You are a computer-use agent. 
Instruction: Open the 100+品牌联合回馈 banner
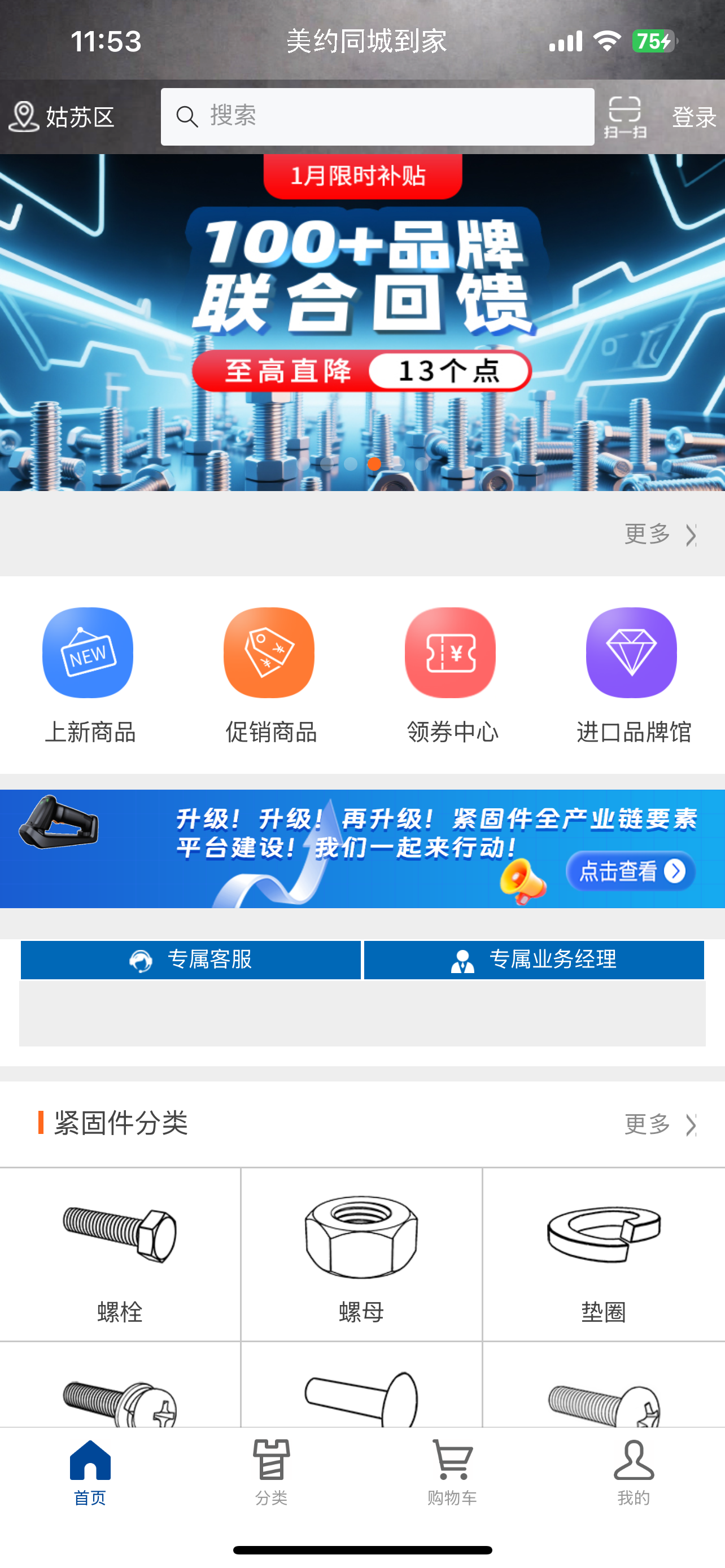pos(362,323)
